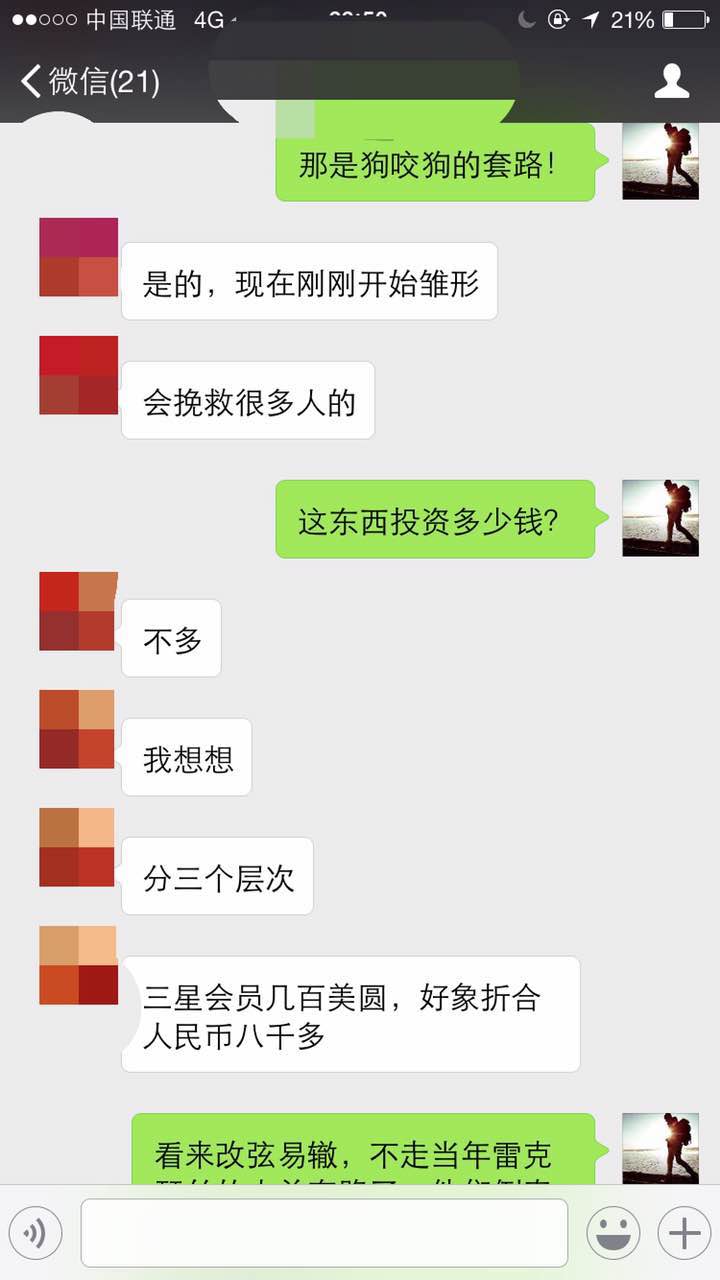The image size is (720, 1280).
Task: Focus the message text field
Action: (x=324, y=1233)
